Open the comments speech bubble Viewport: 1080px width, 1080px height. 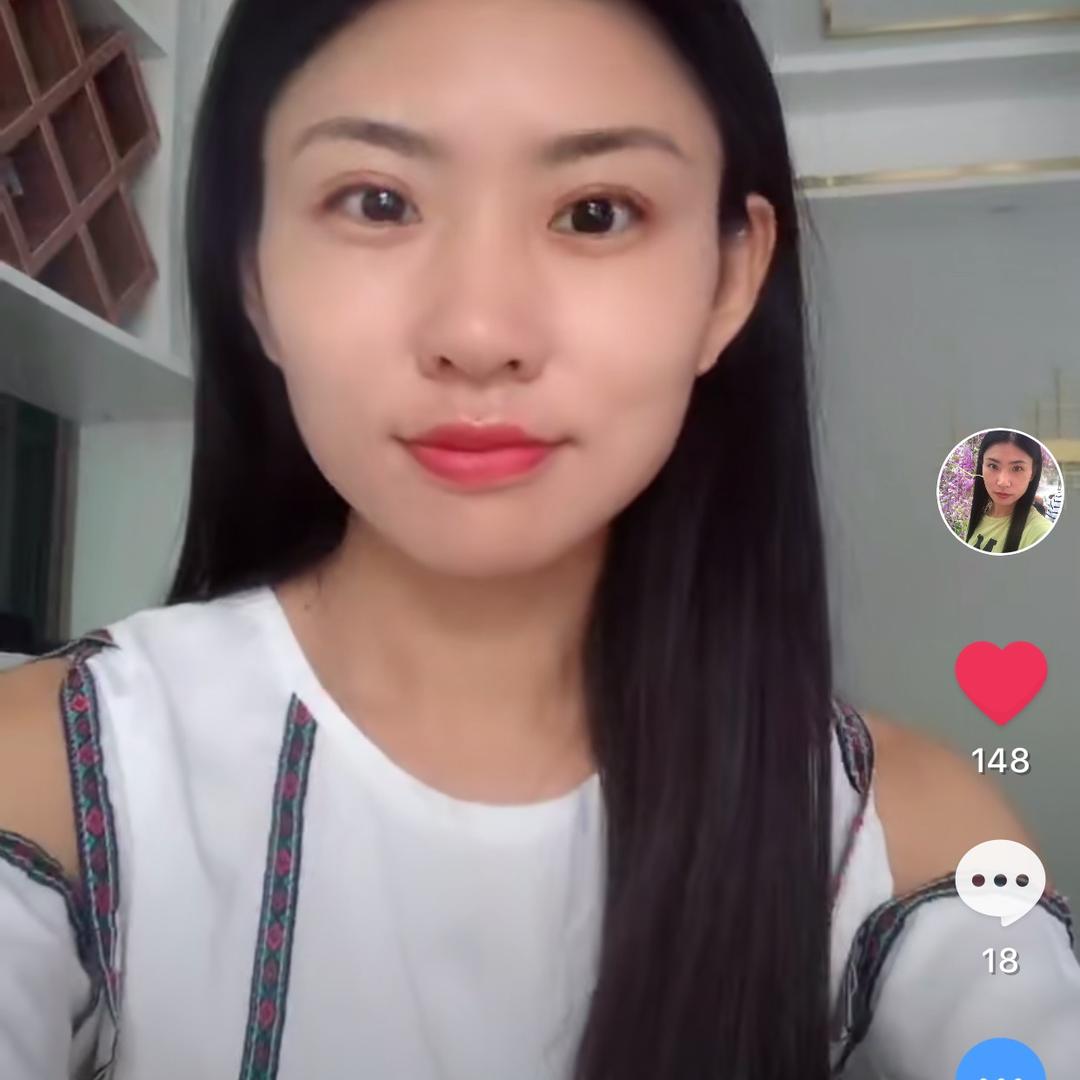click(x=1000, y=881)
